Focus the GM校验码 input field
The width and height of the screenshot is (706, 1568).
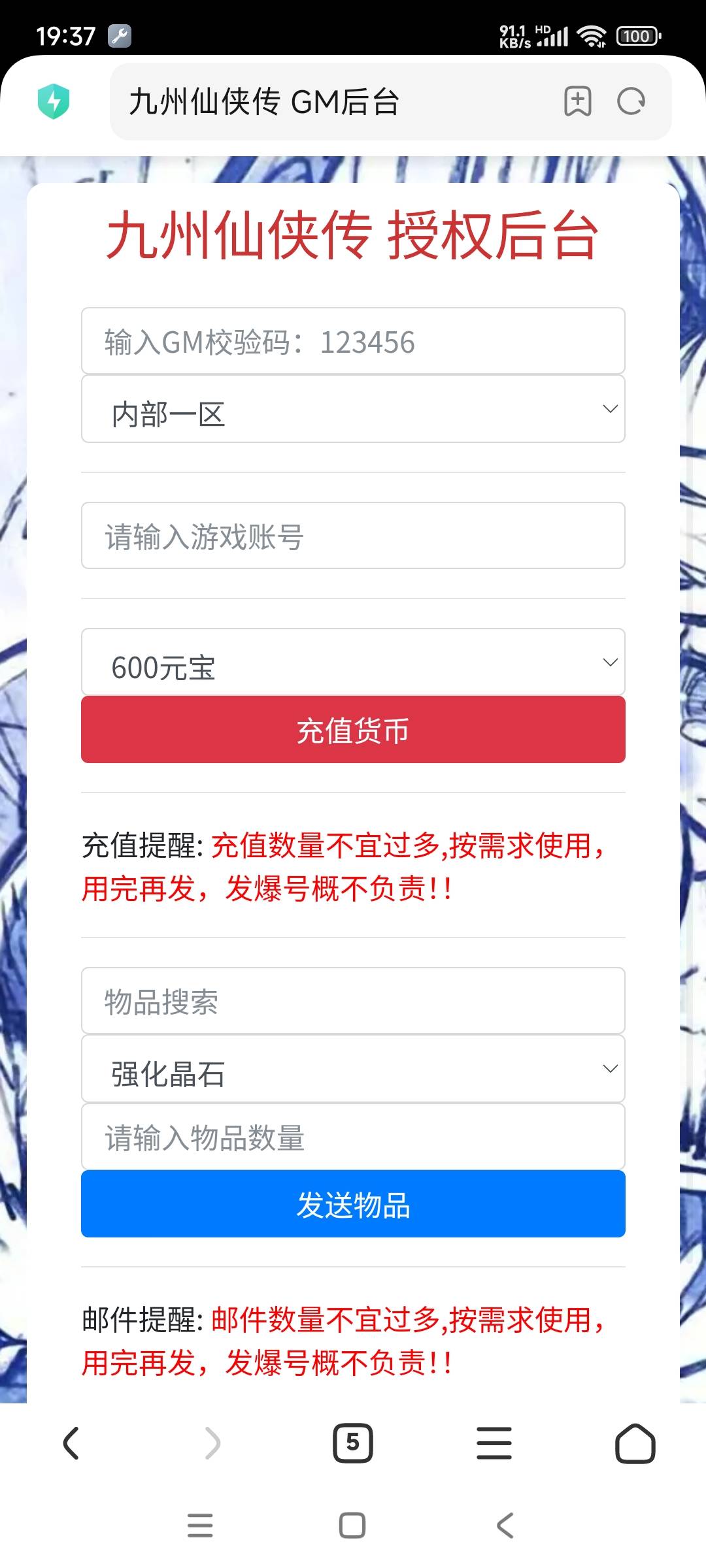coord(353,341)
